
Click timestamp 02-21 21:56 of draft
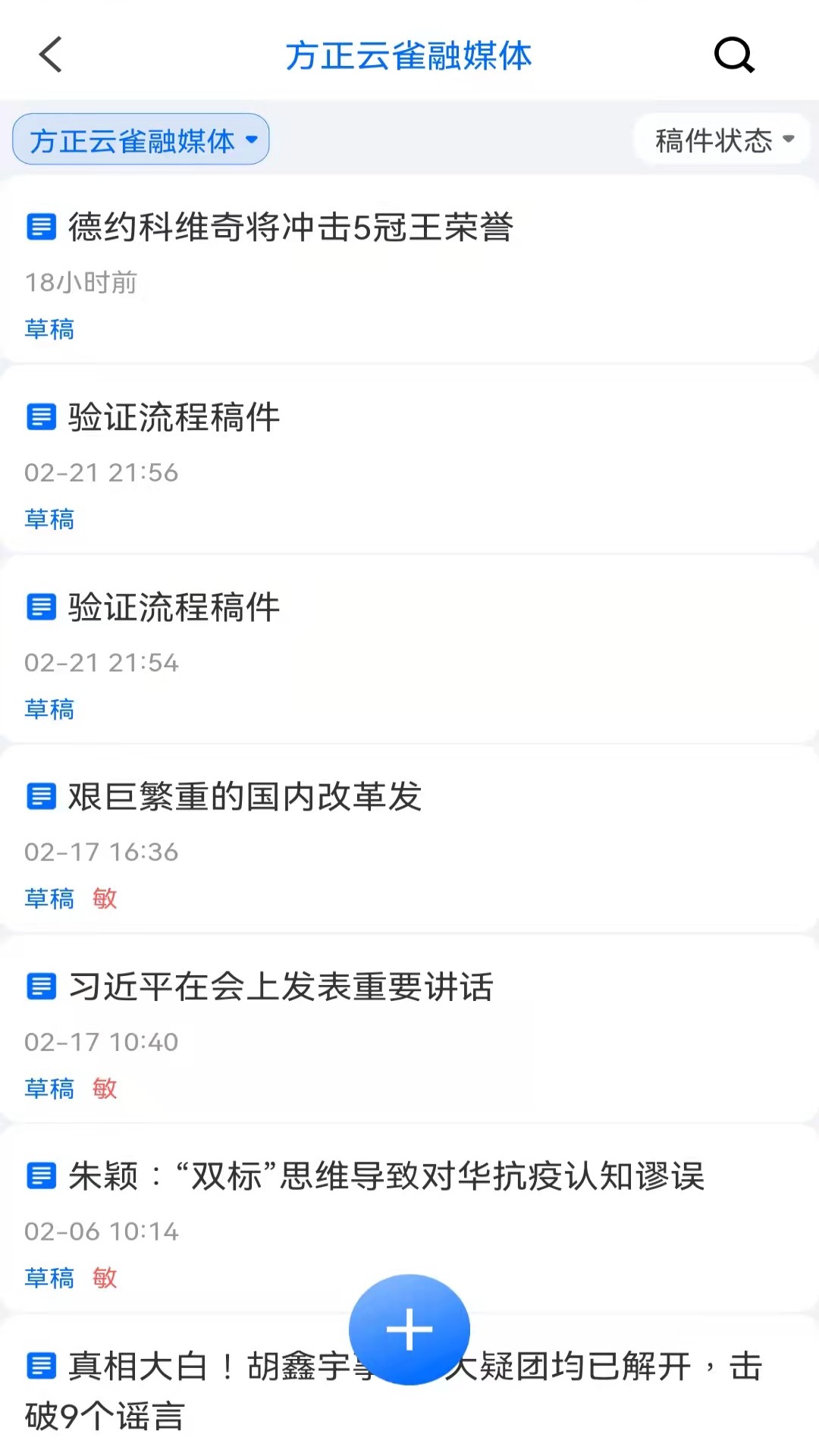[102, 472]
